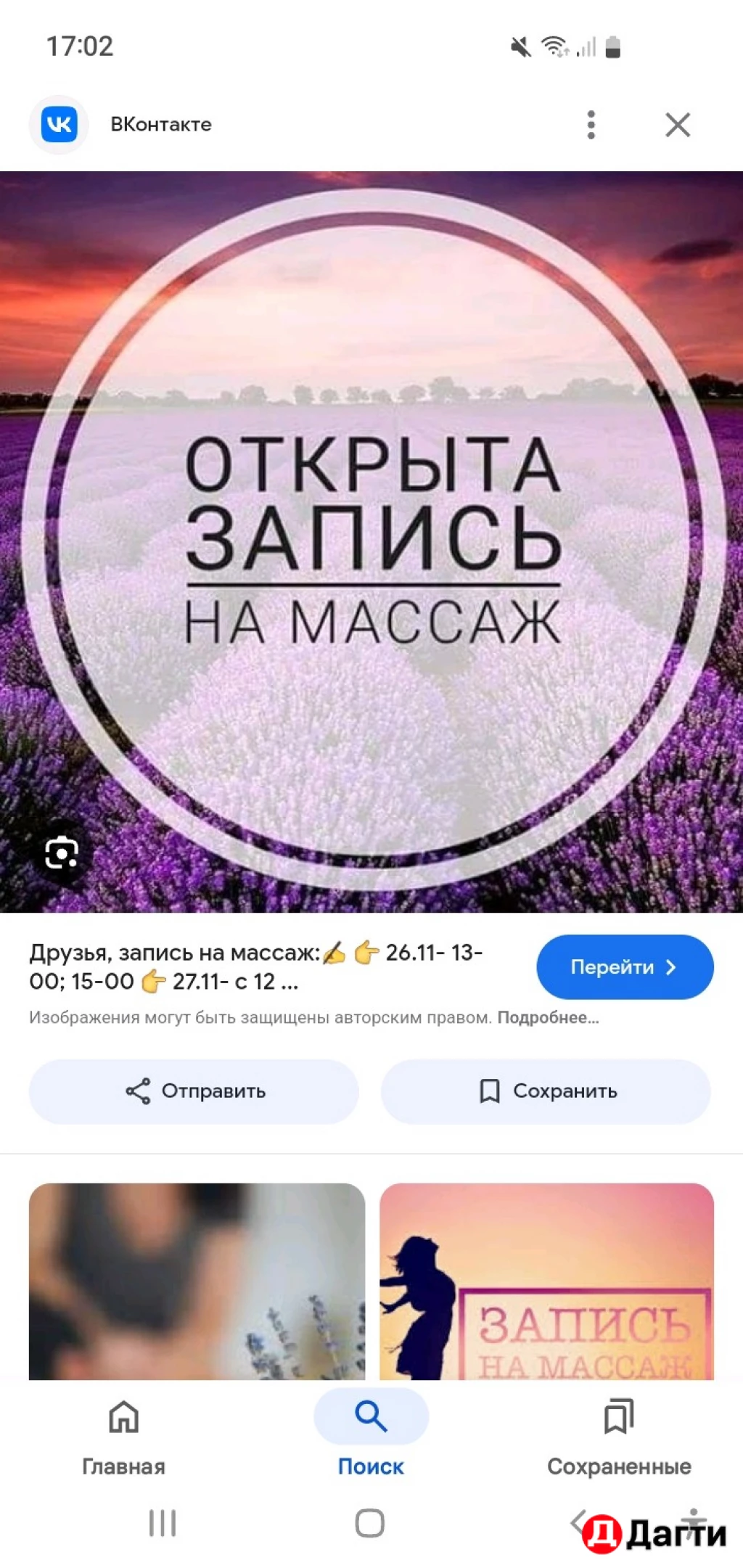Image resolution: width=743 pixels, height=1568 pixels.
Task: Tap the Android home navigation button
Action: [x=369, y=1524]
